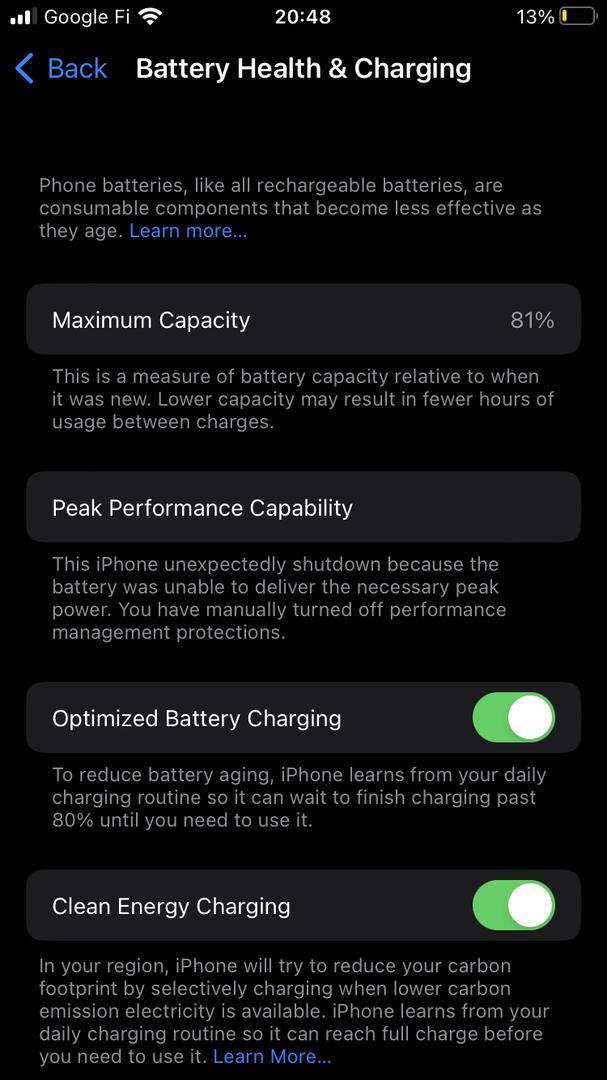Disable Clean Energy Charging

513,905
